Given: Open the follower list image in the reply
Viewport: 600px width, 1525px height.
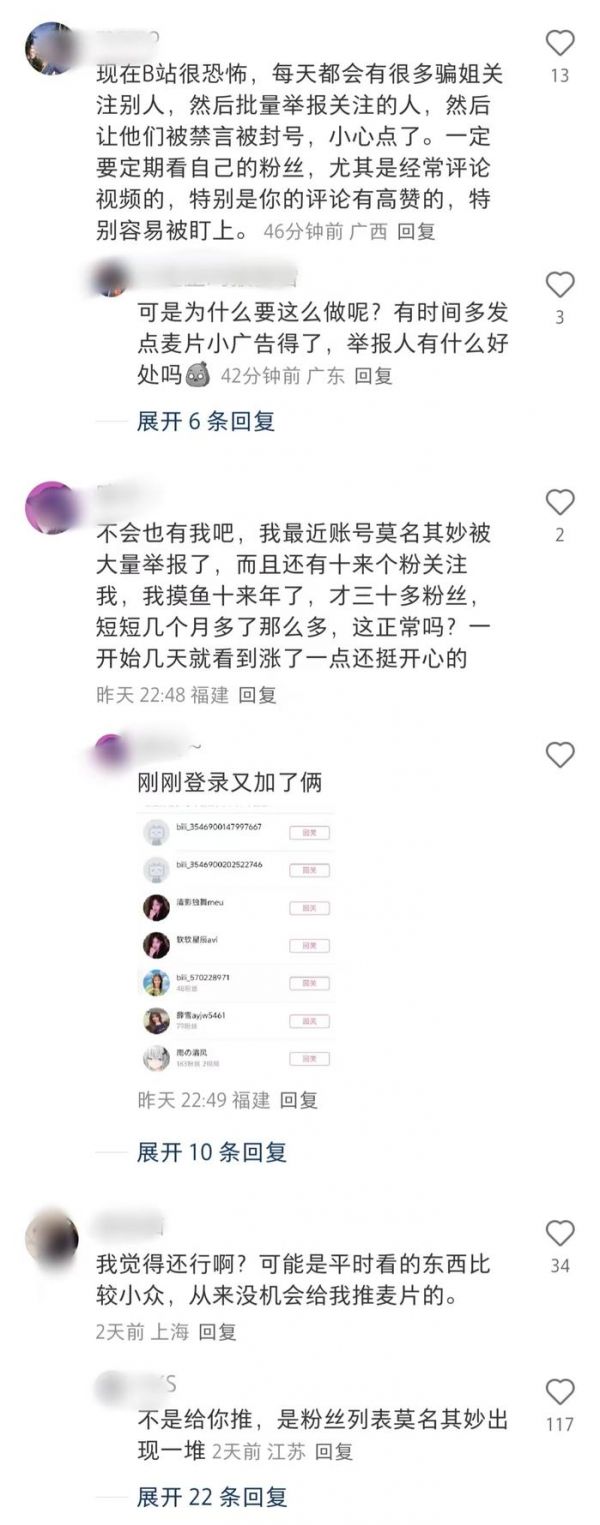Looking at the screenshot, I should (x=237, y=940).
